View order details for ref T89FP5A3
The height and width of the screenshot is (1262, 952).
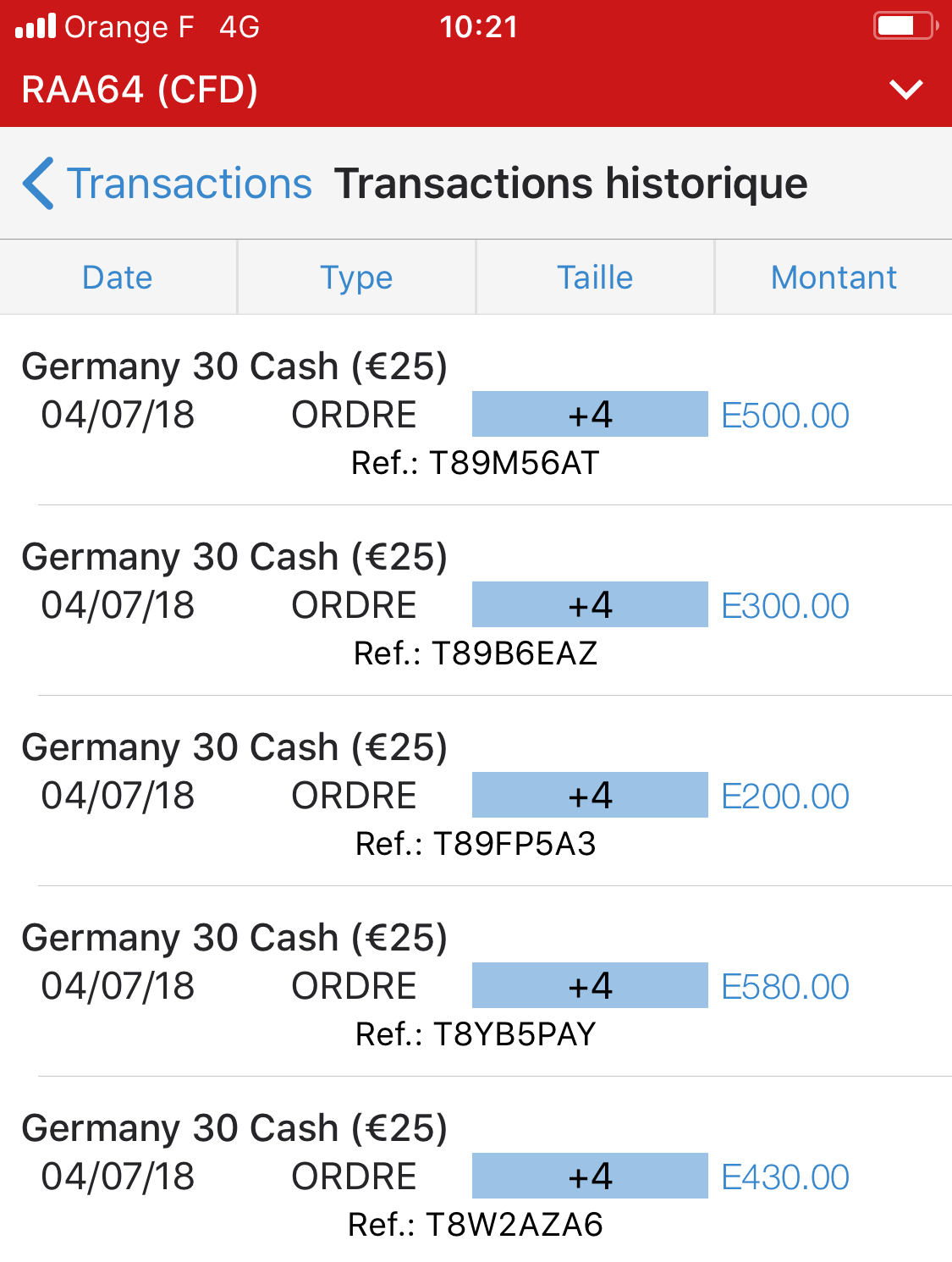[476, 796]
